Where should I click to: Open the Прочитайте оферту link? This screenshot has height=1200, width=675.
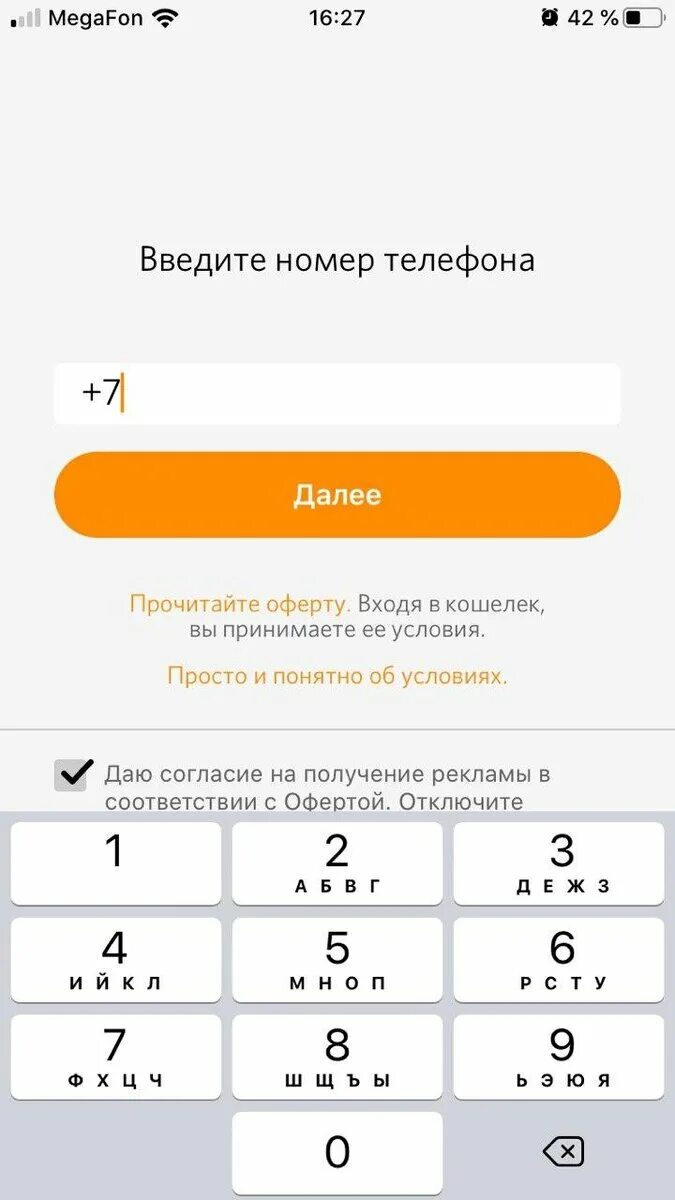[x=239, y=604]
